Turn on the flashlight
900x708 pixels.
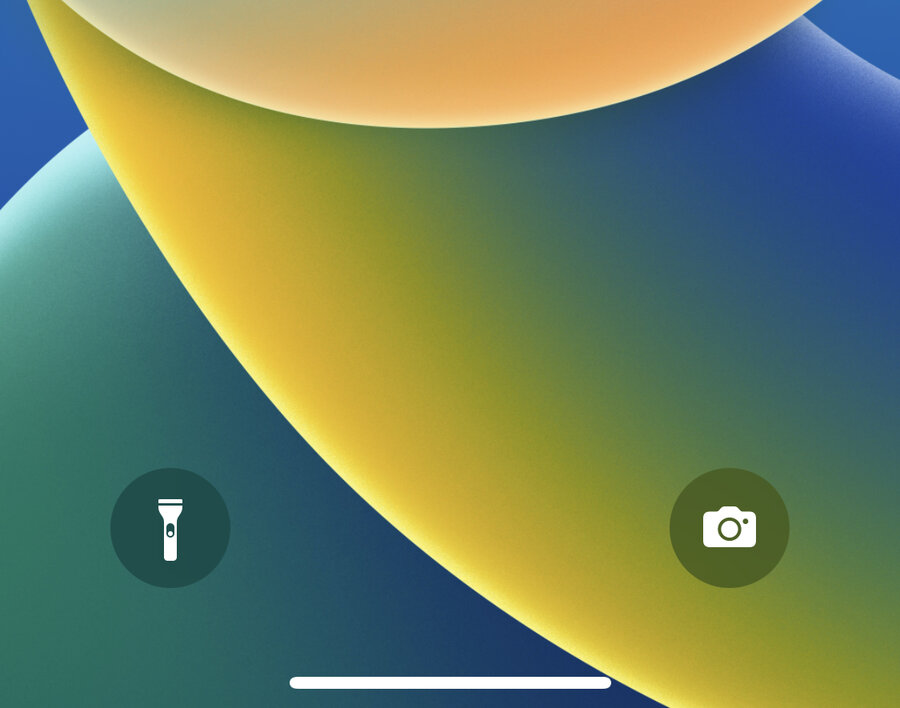(x=170, y=528)
